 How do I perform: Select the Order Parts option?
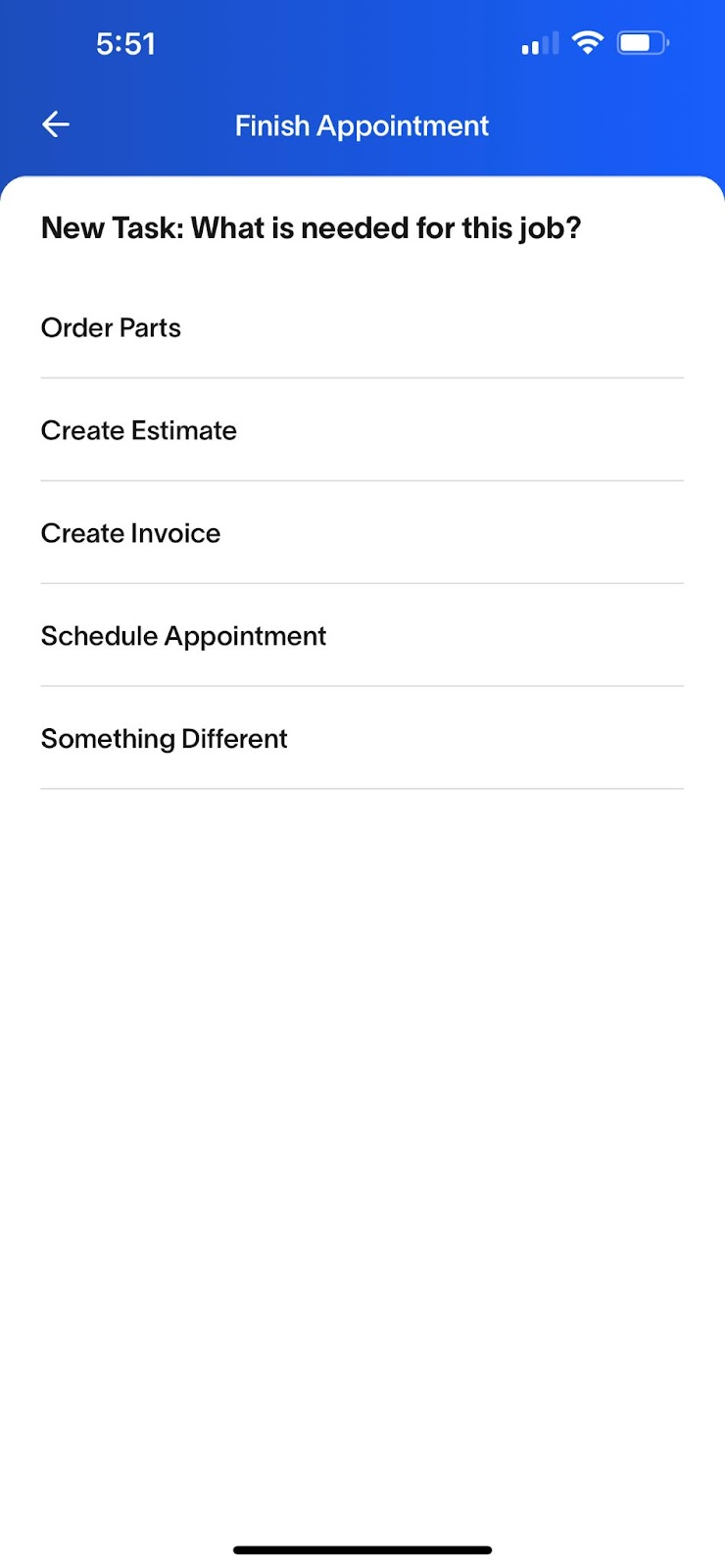[x=112, y=327]
